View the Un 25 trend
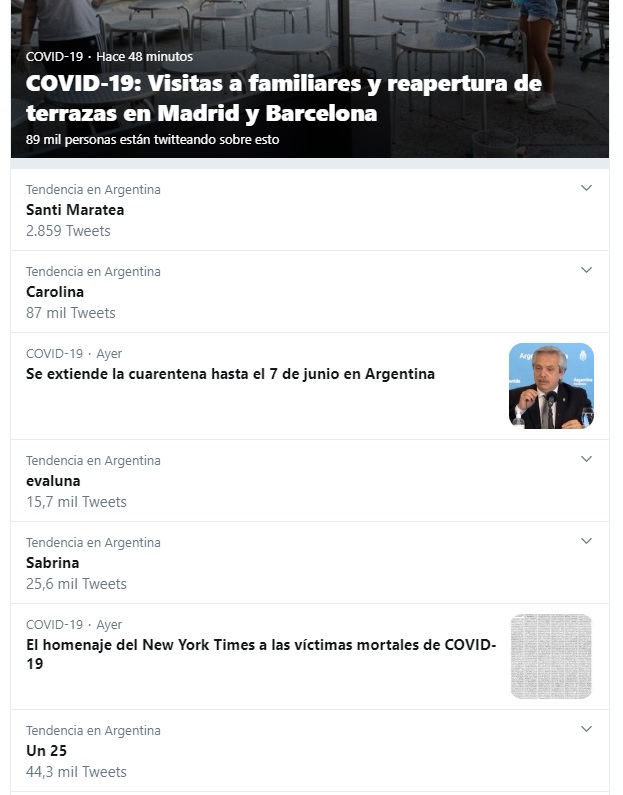Screen dimensions: 623x795 pyautogui.click(x=47, y=750)
